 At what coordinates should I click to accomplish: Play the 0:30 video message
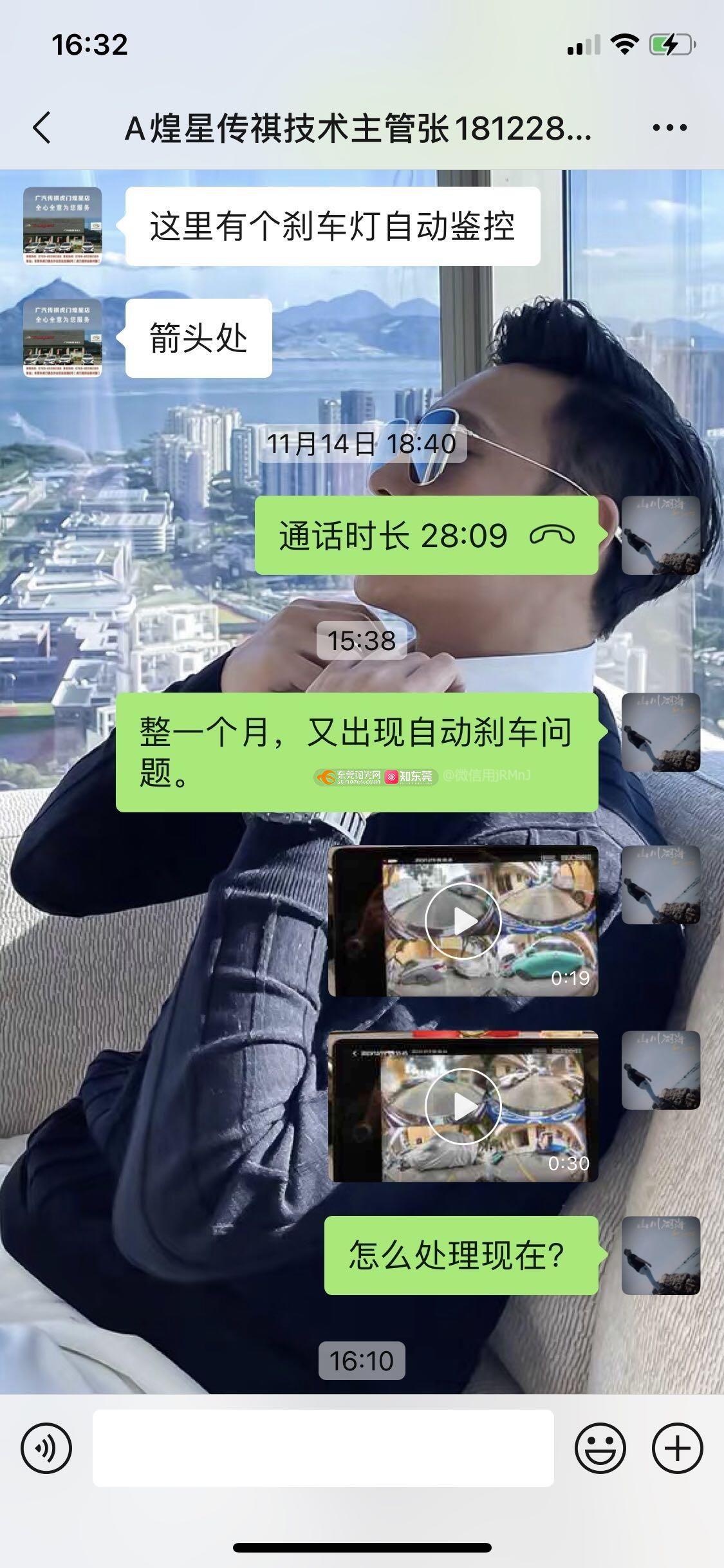(x=463, y=1106)
